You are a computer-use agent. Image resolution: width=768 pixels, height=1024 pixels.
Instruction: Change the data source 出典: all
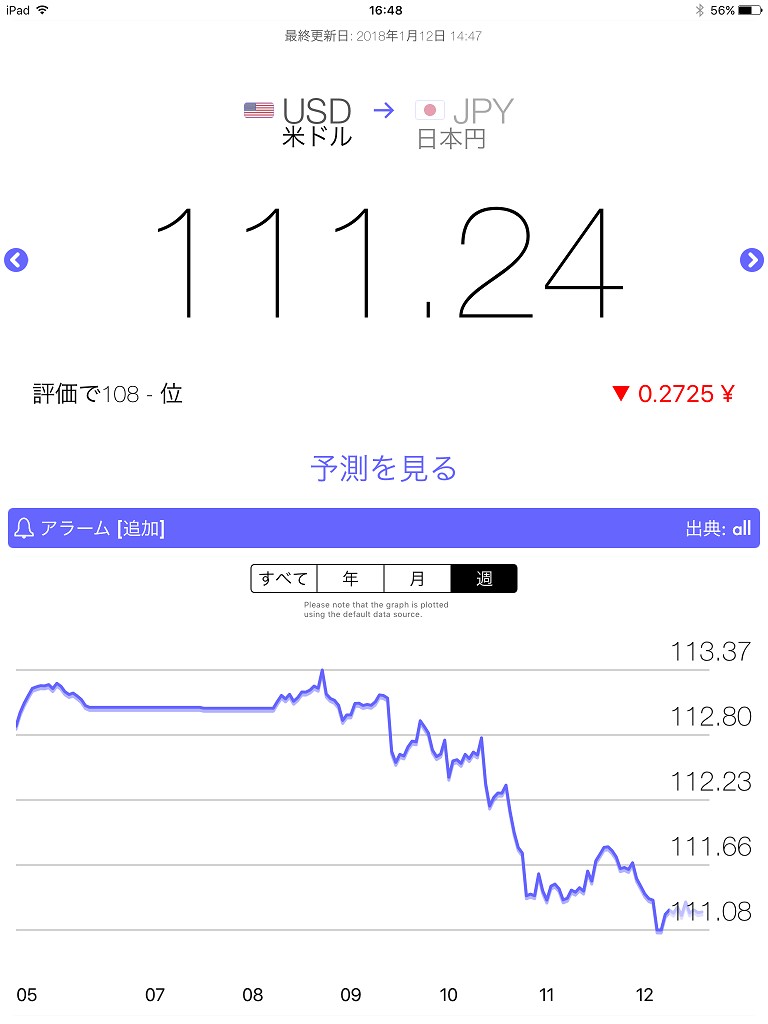coord(717,528)
